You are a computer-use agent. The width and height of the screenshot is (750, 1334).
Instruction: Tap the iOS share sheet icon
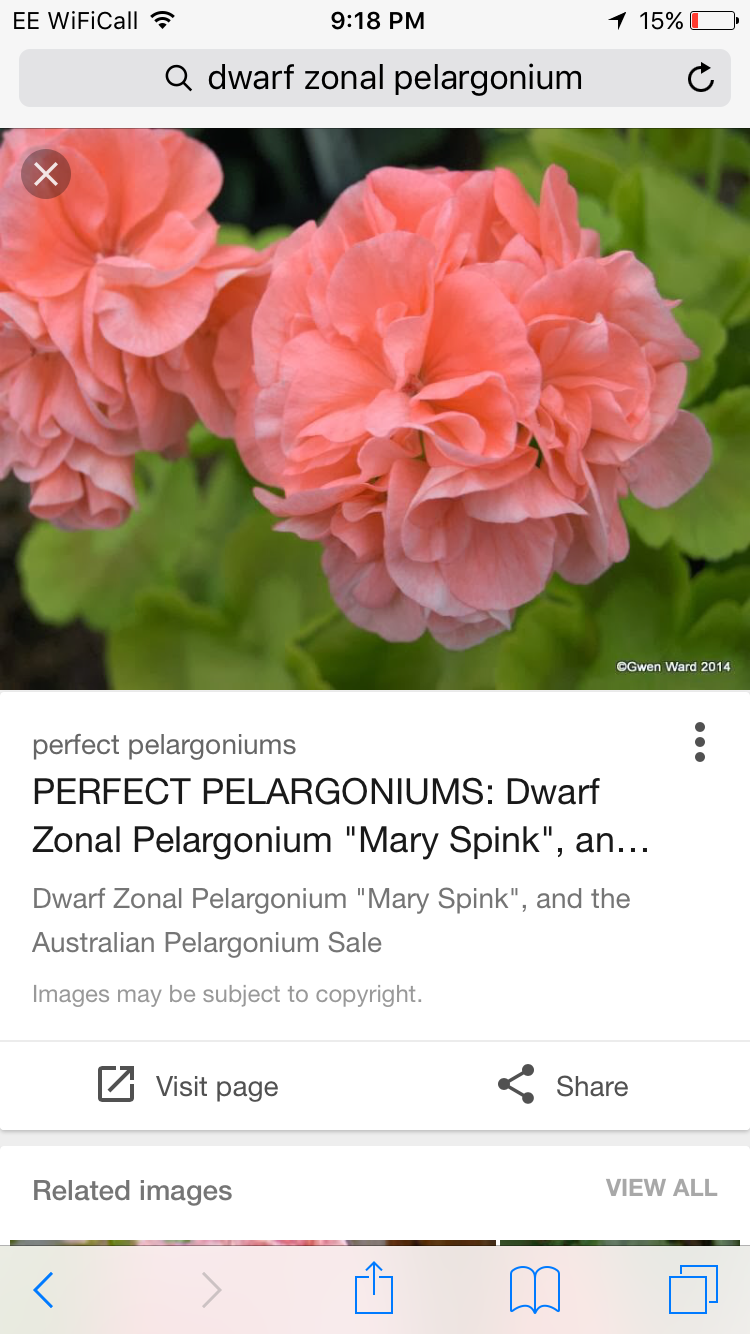(x=373, y=1288)
